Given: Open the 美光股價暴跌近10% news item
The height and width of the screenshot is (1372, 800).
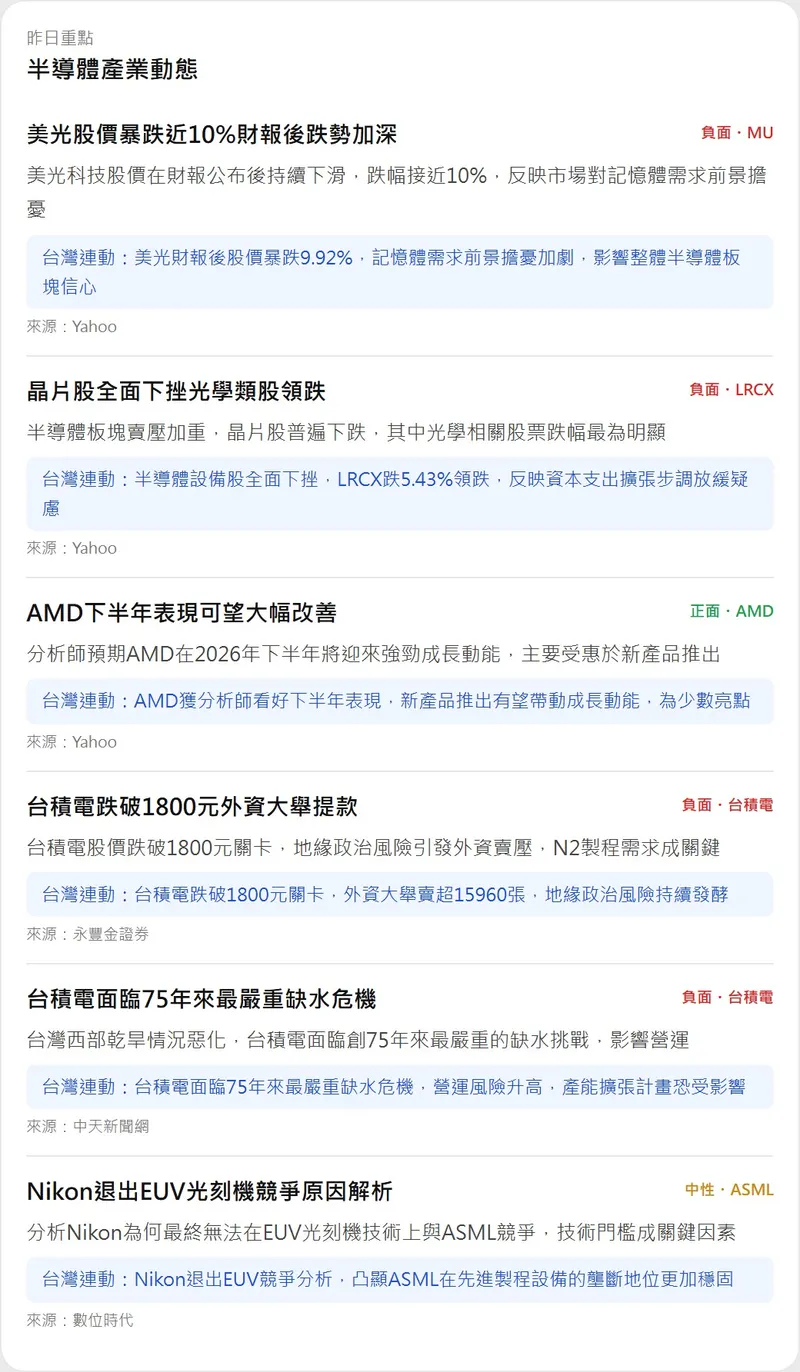Looking at the screenshot, I should pos(212,134).
